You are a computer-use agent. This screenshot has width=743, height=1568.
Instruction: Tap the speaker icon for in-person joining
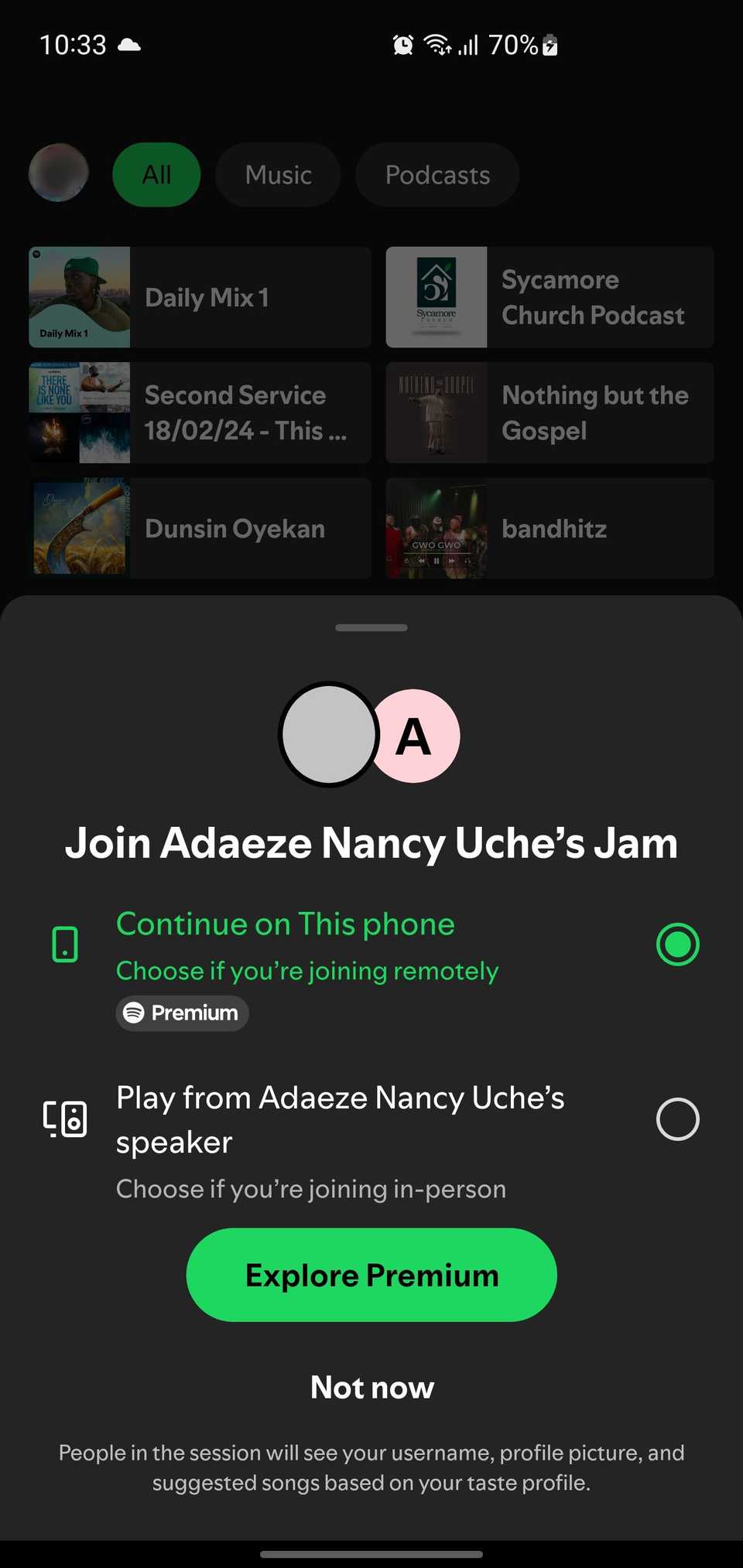tap(66, 1119)
